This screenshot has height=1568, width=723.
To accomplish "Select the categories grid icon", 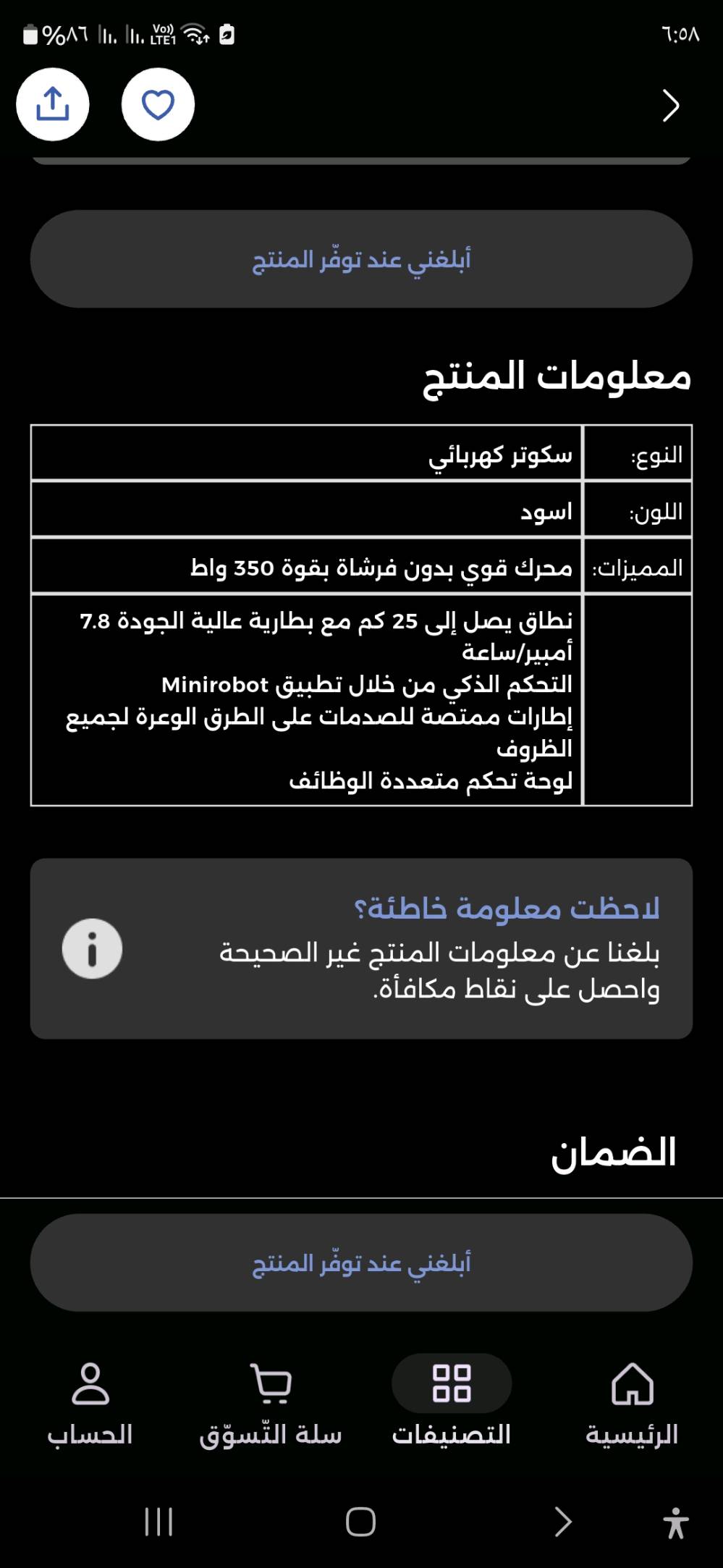I will click(x=451, y=1382).
